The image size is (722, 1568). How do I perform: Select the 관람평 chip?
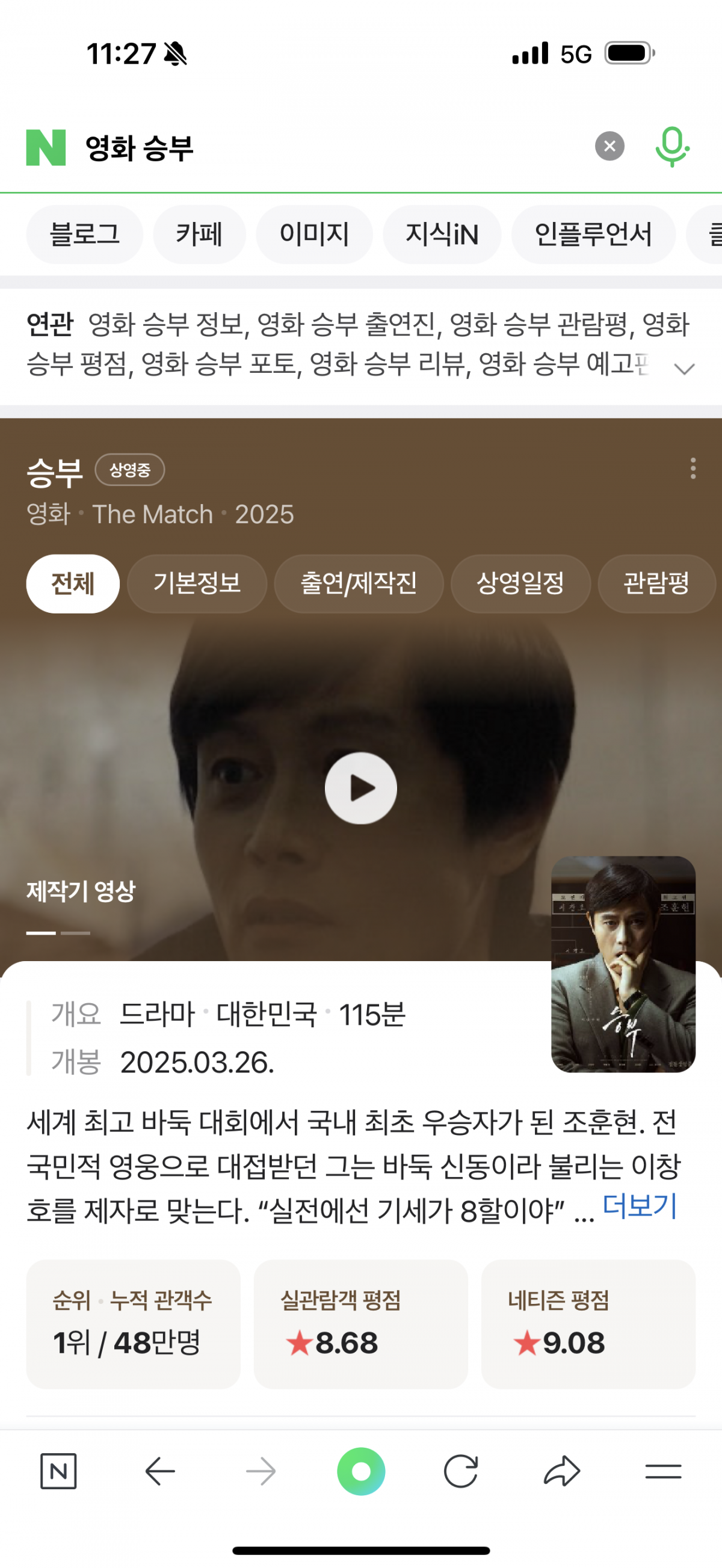tap(656, 584)
